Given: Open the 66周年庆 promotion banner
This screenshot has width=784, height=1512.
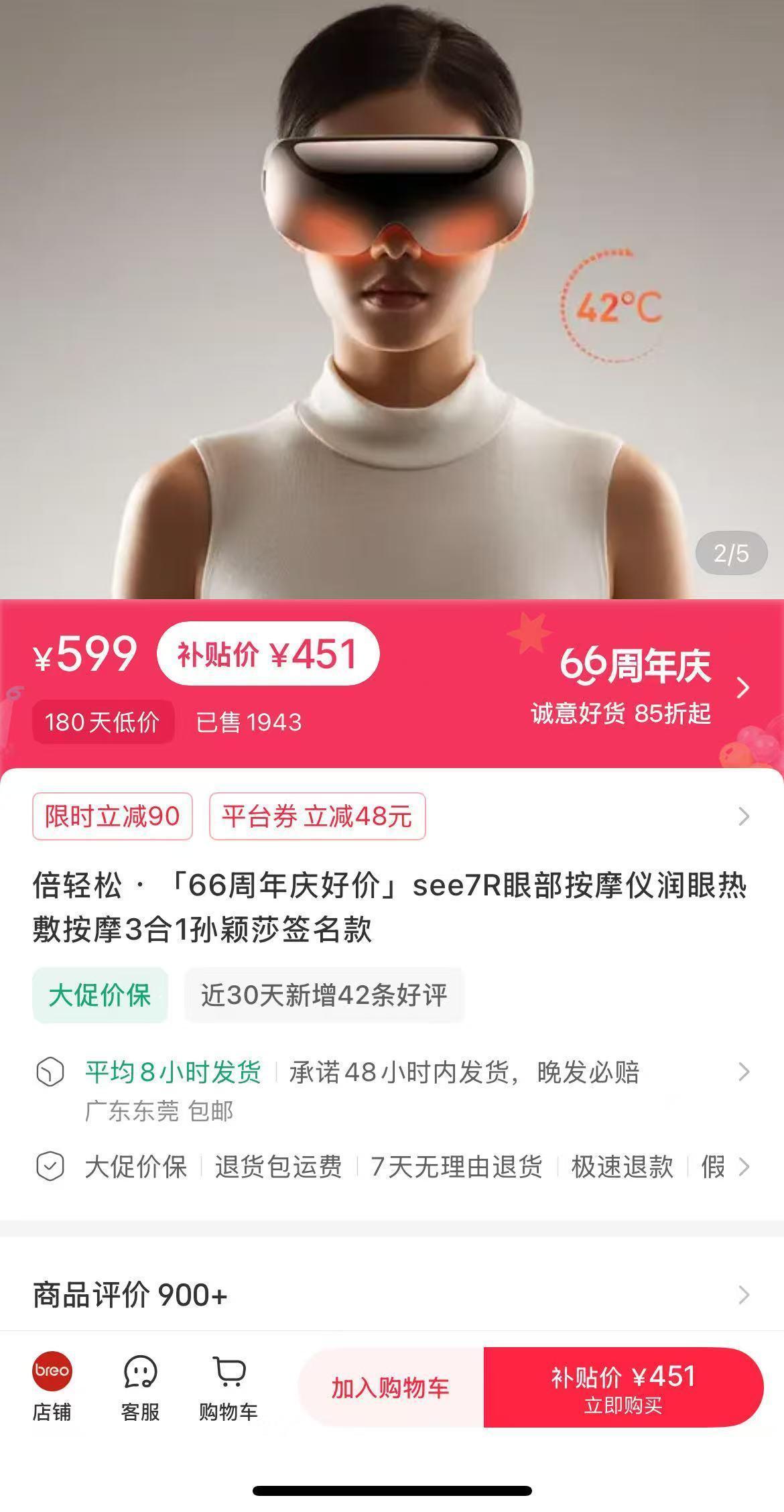Looking at the screenshot, I should pos(637,686).
